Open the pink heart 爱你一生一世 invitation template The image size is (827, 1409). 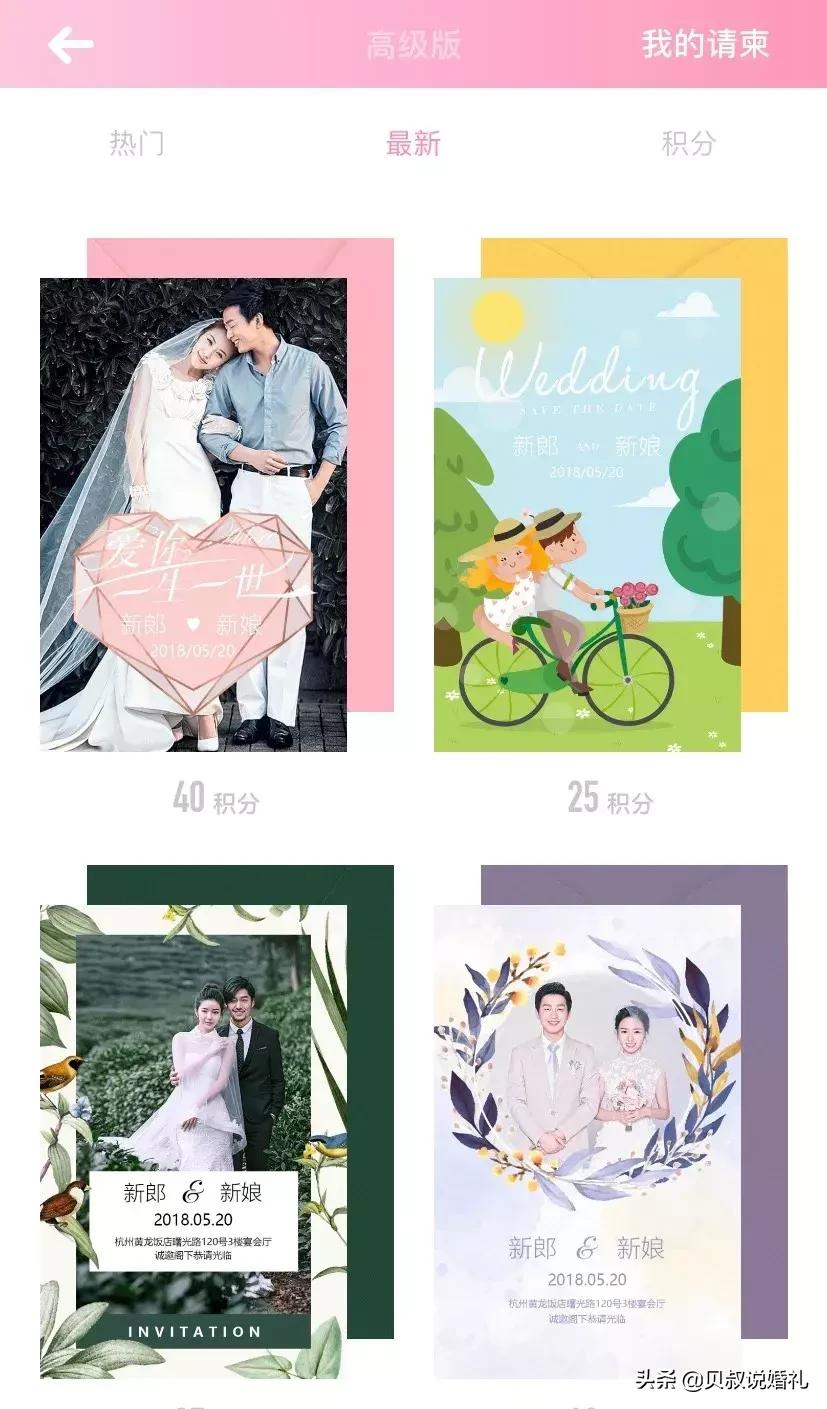[x=194, y=514]
